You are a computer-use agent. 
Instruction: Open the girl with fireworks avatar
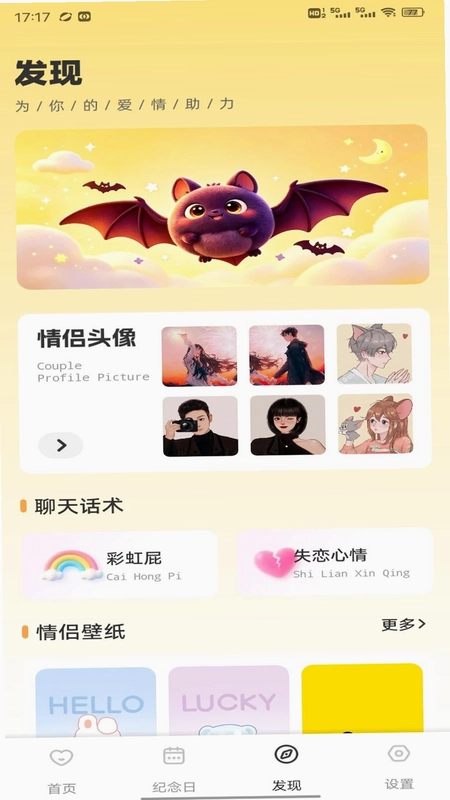point(199,356)
